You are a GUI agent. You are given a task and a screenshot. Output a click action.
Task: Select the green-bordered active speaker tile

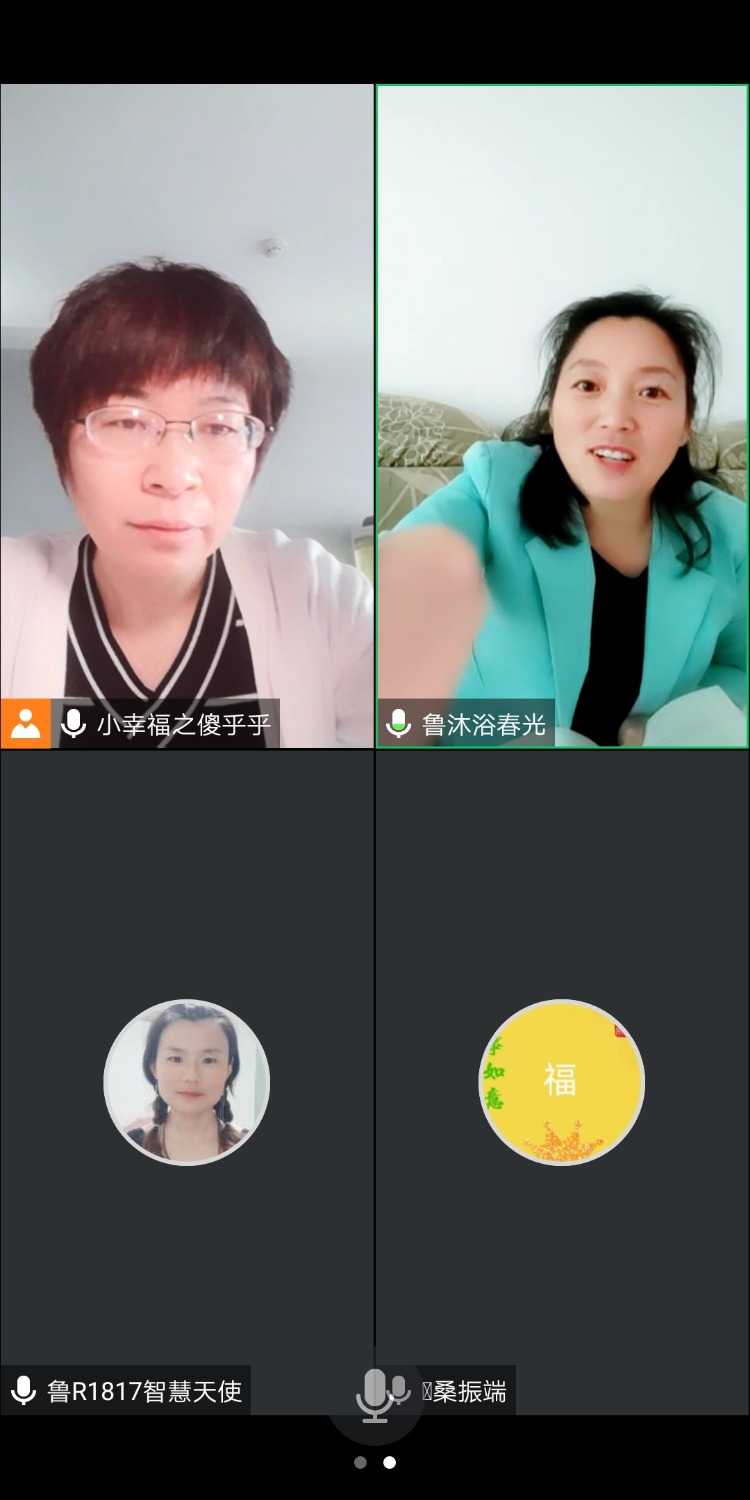pyautogui.click(x=563, y=400)
